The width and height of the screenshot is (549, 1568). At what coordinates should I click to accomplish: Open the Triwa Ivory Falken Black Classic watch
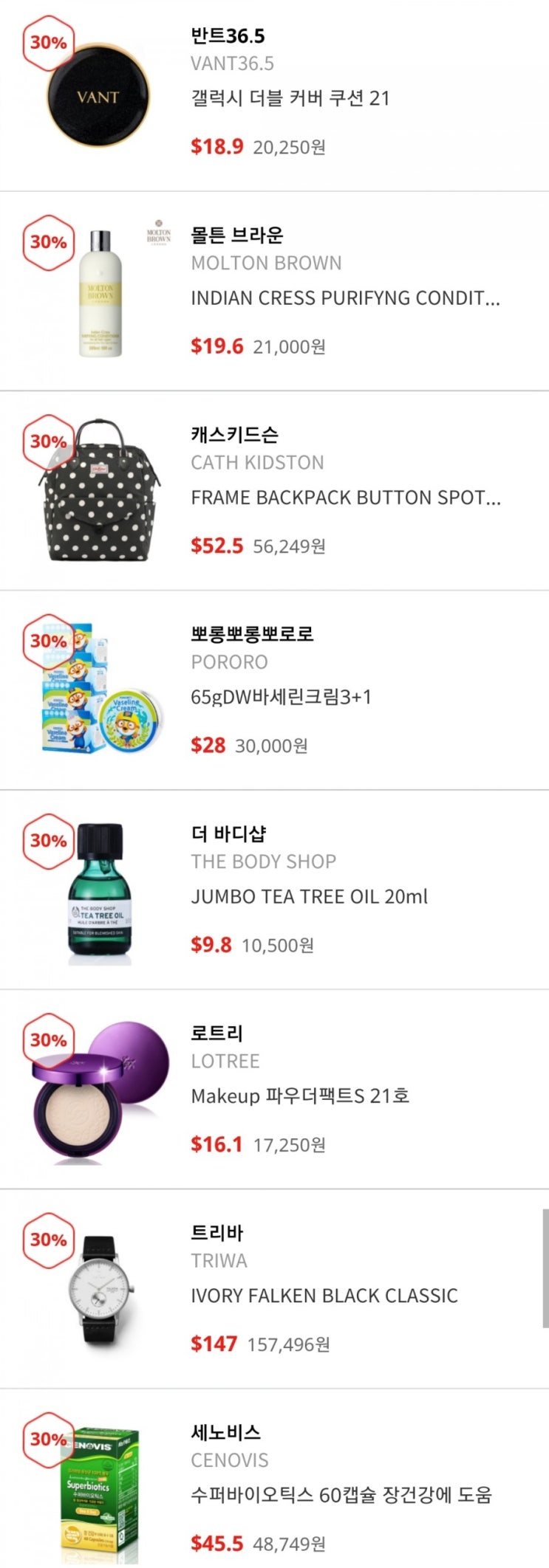tap(324, 1296)
